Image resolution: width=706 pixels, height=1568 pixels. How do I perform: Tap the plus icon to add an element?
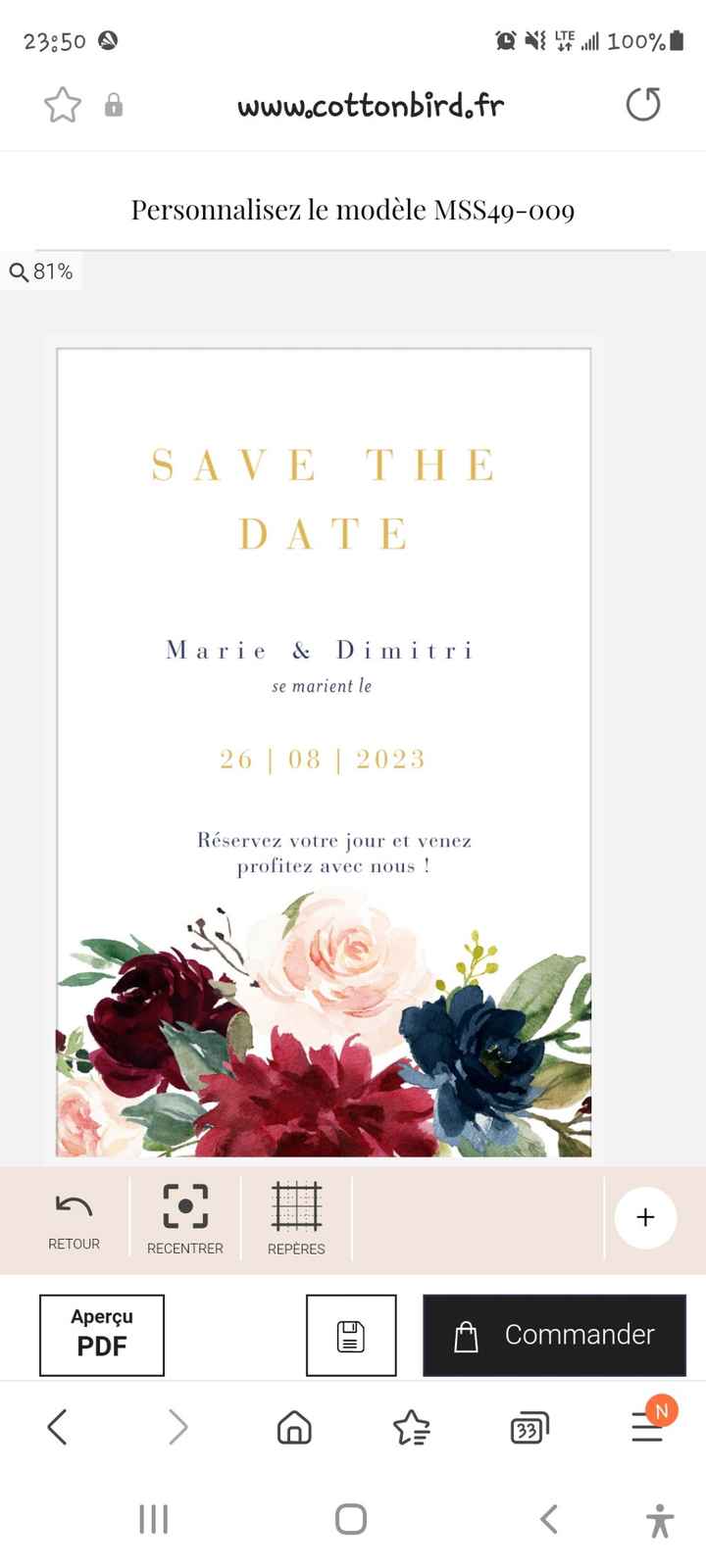click(645, 1217)
